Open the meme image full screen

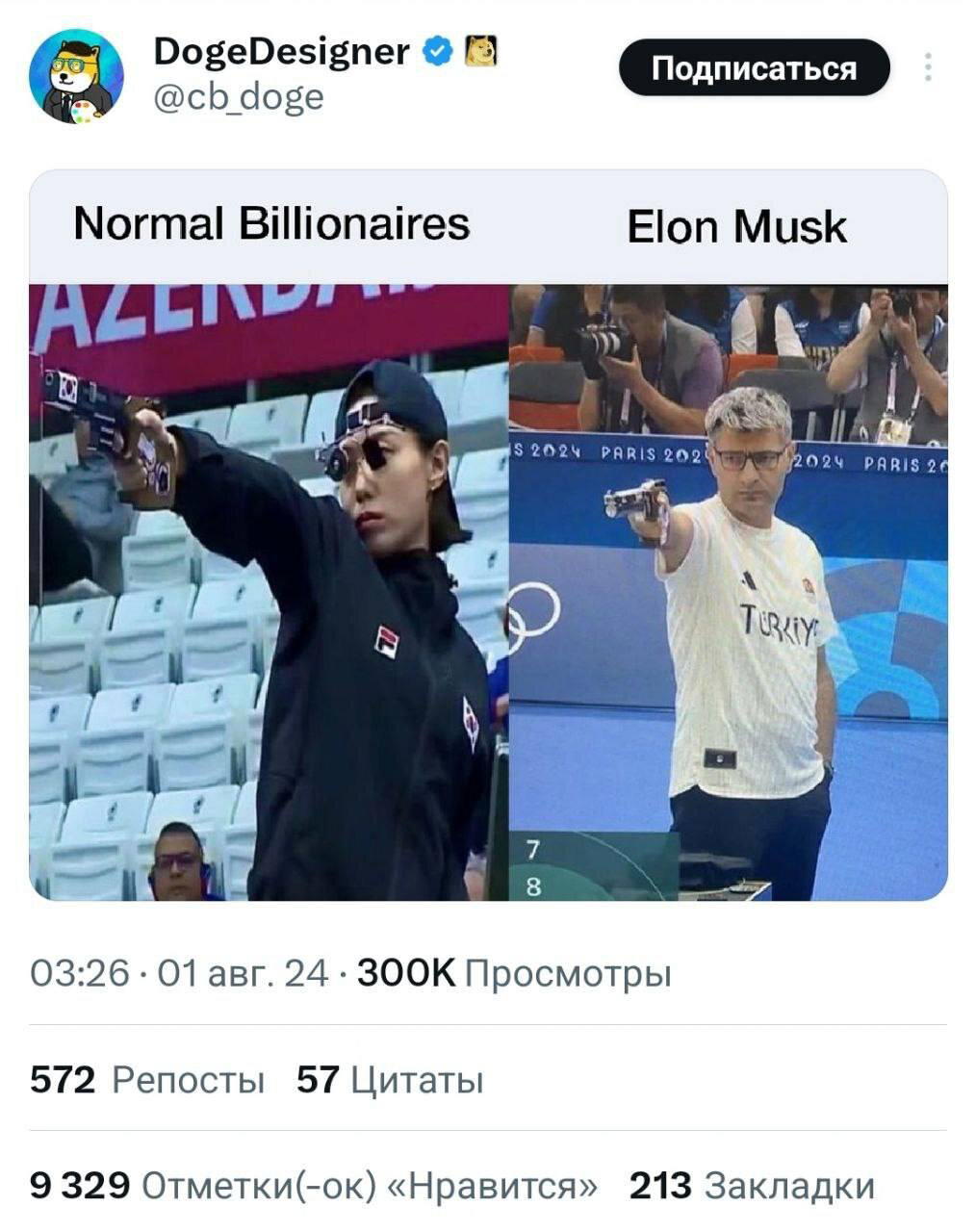[x=488, y=577]
